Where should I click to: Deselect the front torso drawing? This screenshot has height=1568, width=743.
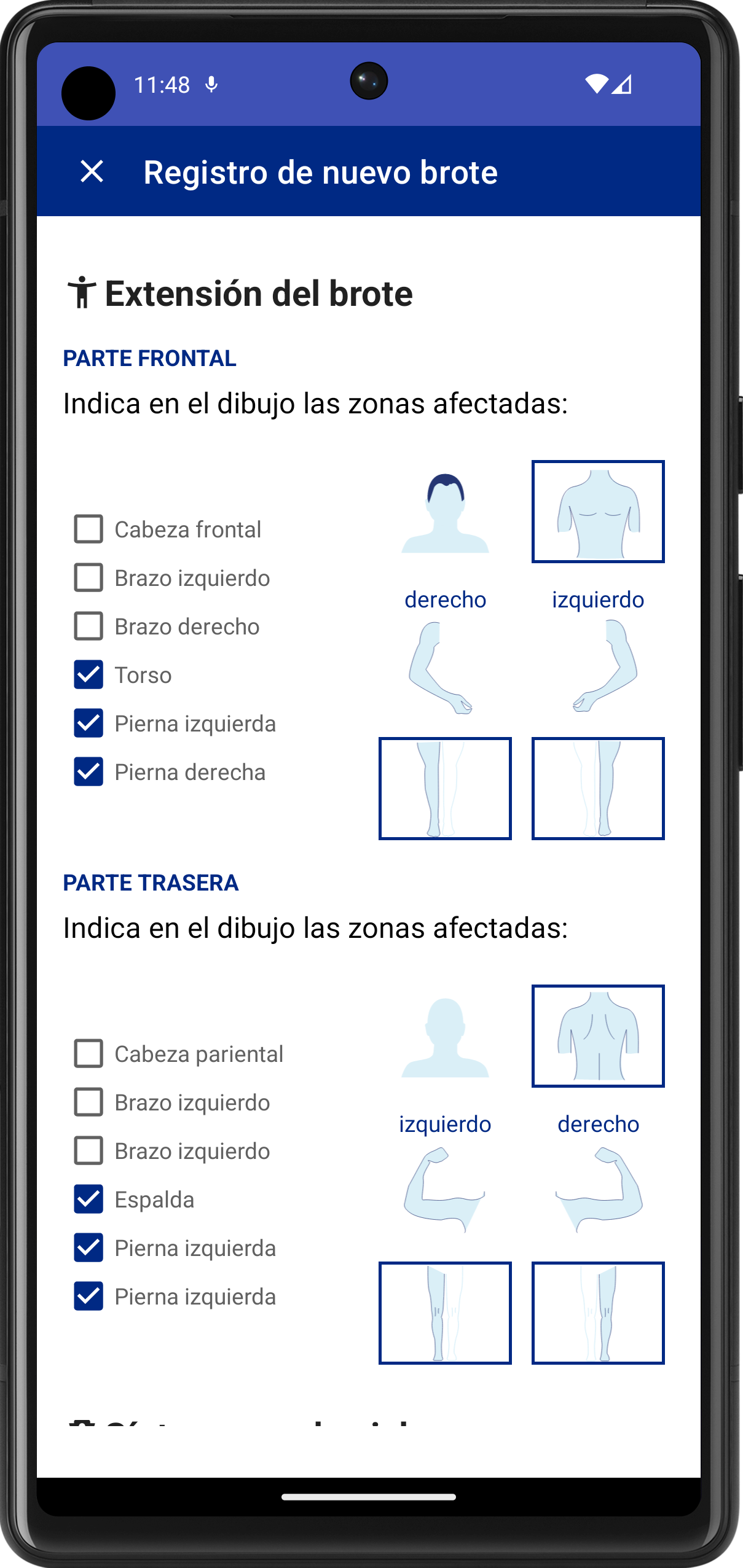(x=598, y=512)
